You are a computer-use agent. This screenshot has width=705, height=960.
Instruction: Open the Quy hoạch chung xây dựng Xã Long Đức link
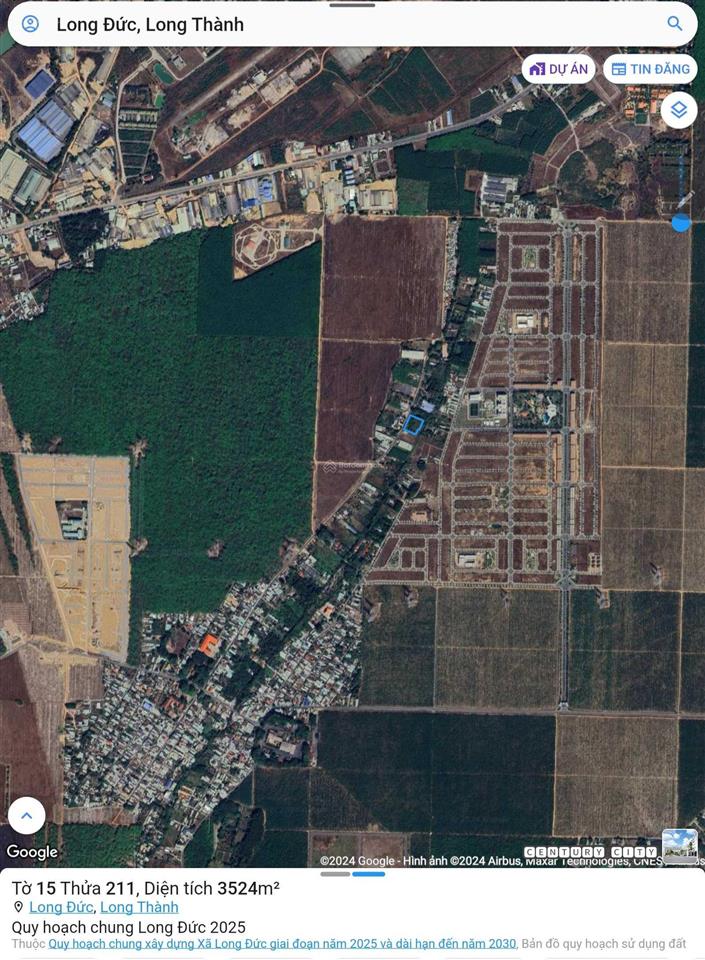[x=282, y=943]
